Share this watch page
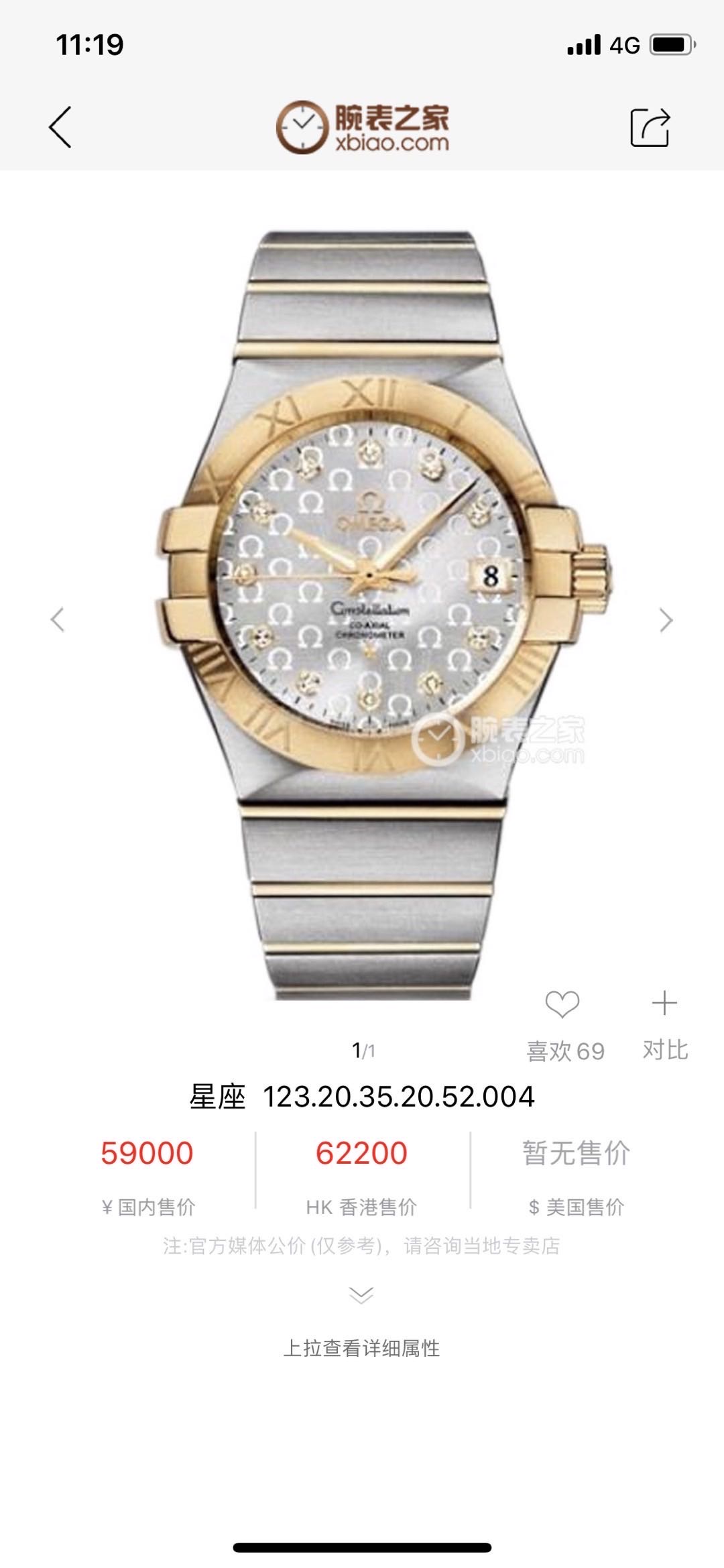The width and height of the screenshot is (724, 1568). click(x=650, y=127)
